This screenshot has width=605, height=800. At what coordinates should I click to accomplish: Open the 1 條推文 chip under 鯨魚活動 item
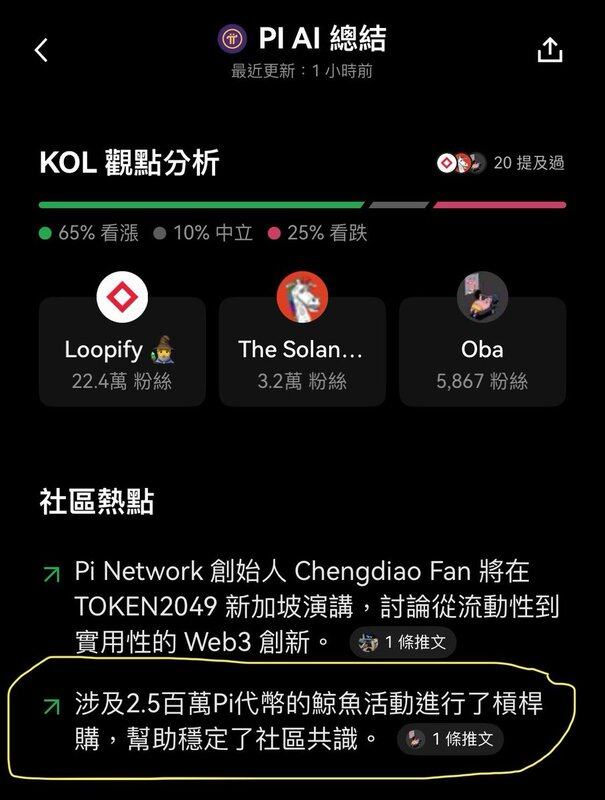coord(450,740)
